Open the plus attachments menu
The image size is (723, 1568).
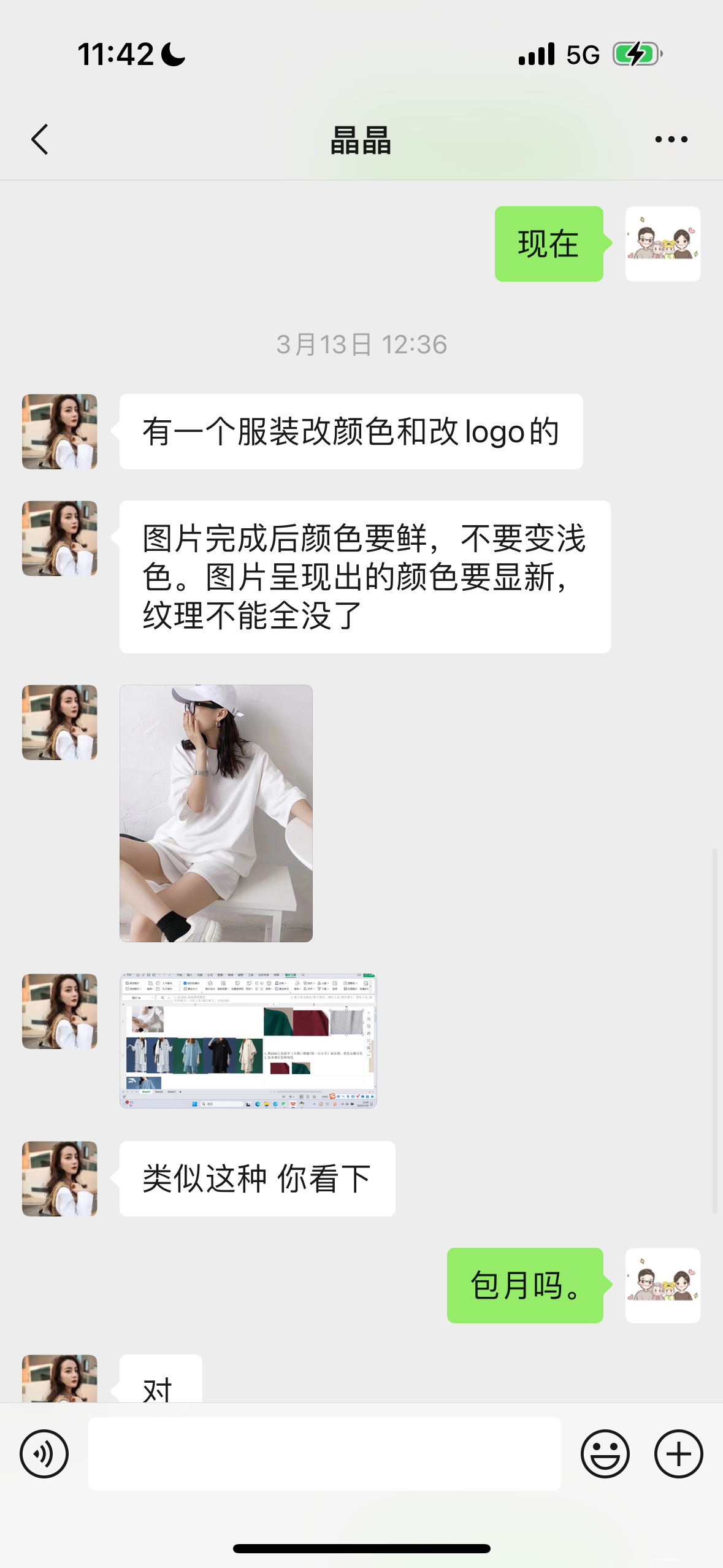(678, 1453)
